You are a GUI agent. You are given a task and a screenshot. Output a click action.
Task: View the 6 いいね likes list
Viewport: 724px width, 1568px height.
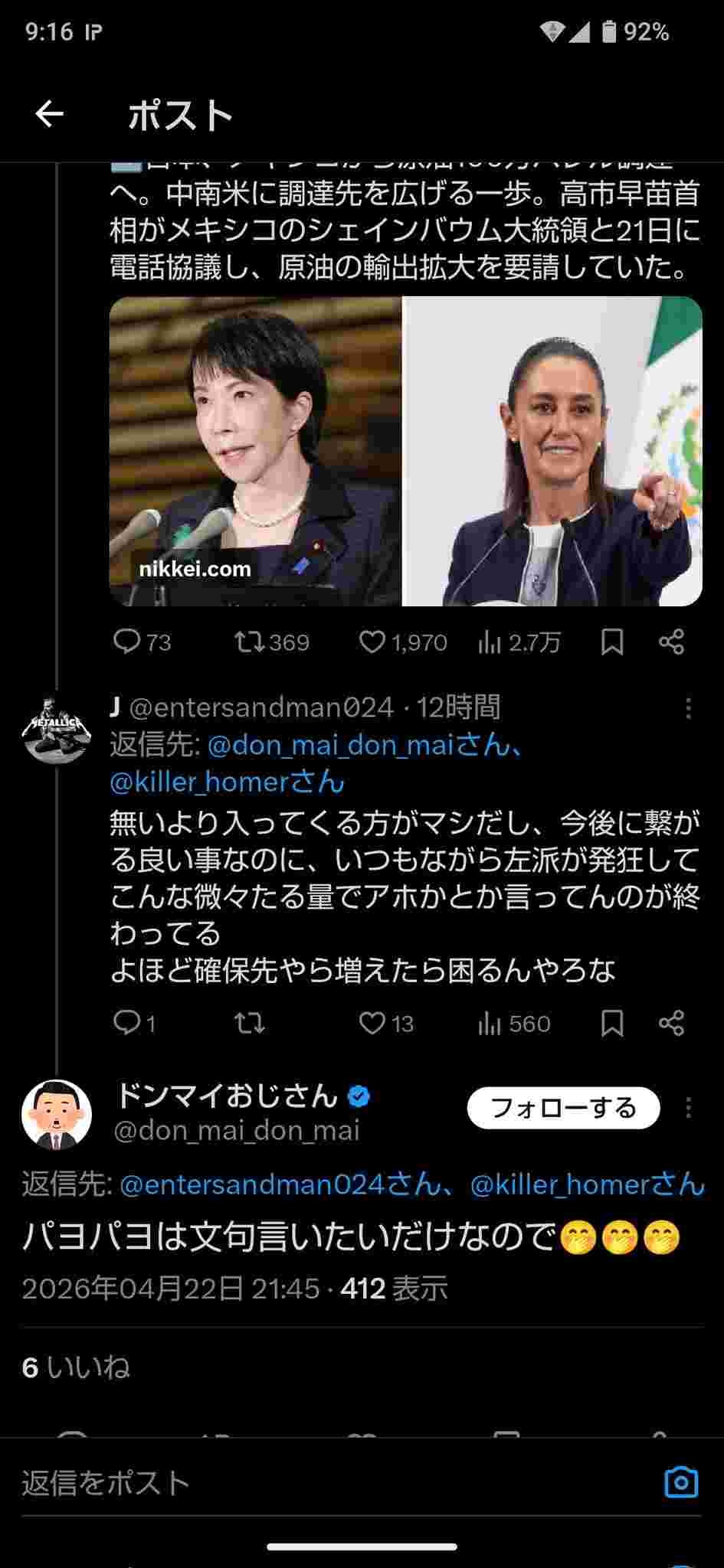point(76,1367)
